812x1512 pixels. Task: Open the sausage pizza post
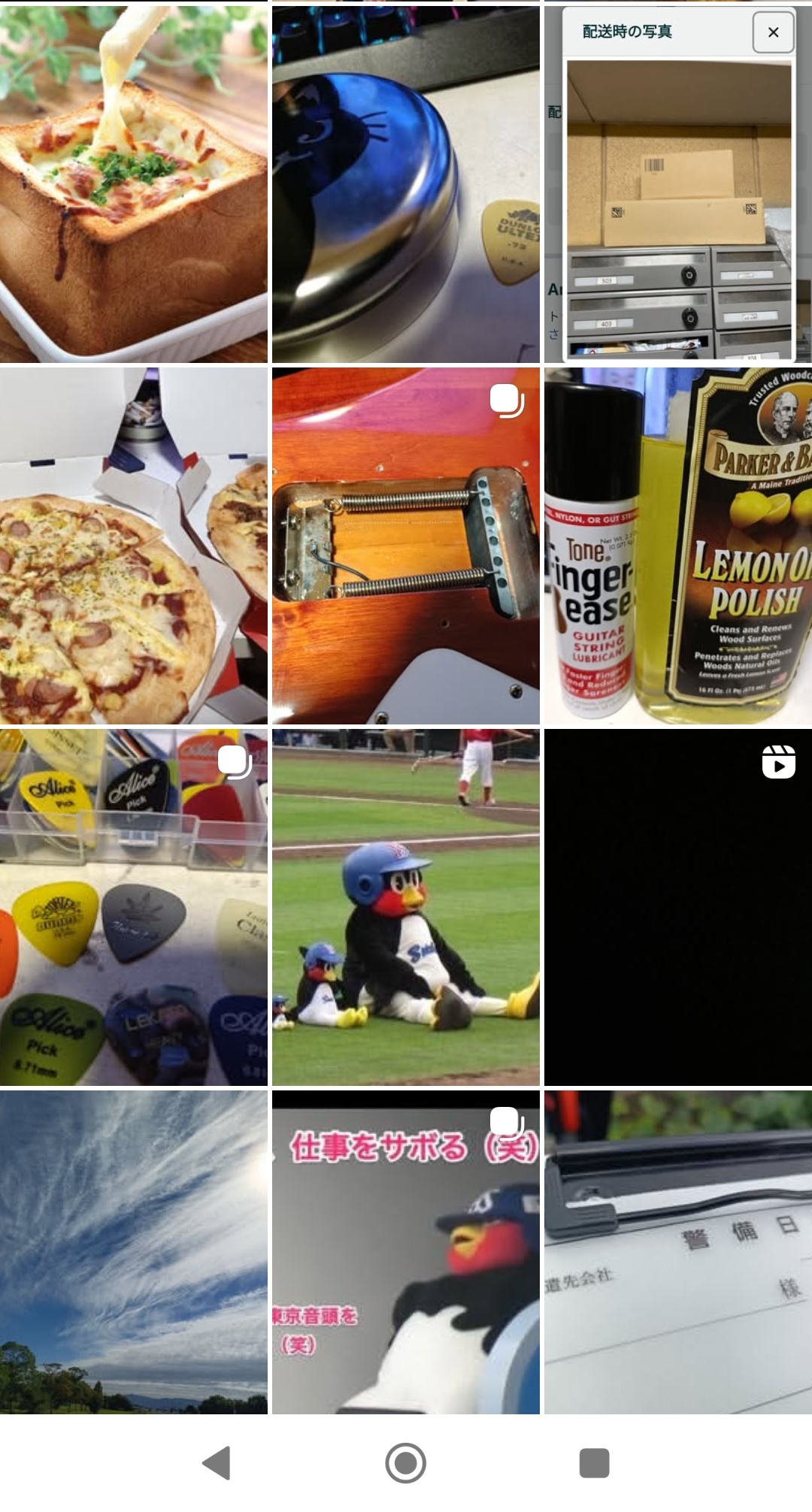point(134,546)
